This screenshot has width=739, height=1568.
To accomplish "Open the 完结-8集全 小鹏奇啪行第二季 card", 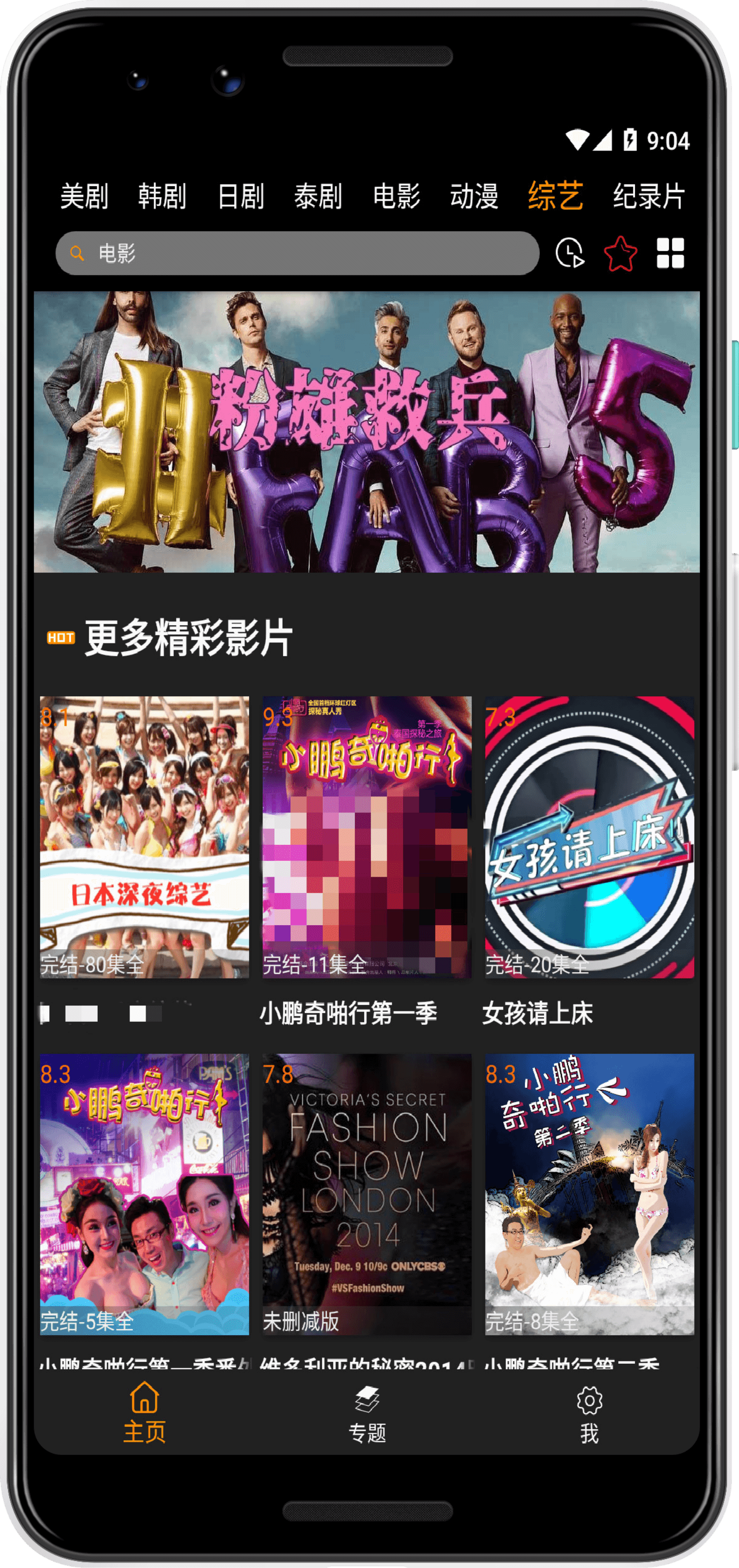I will pyautogui.click(x=589, y=1195).
